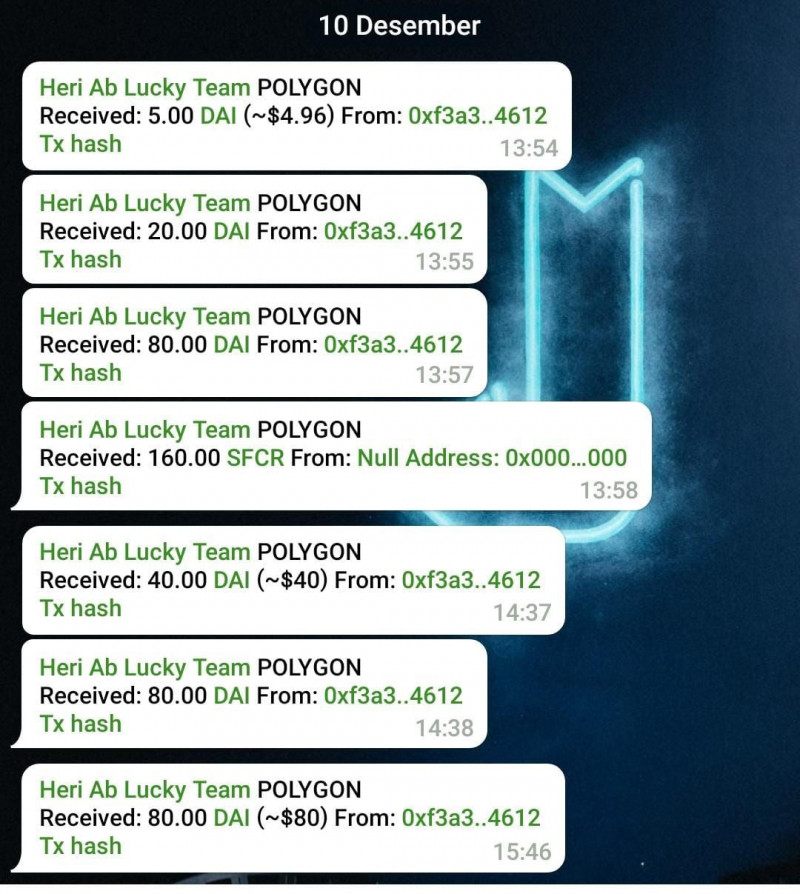The height and width of the screenshot is (894, 800).
Task: Open Heri Ab Lucky Team in 14:38 message
Action: click(x=145, y=667)
